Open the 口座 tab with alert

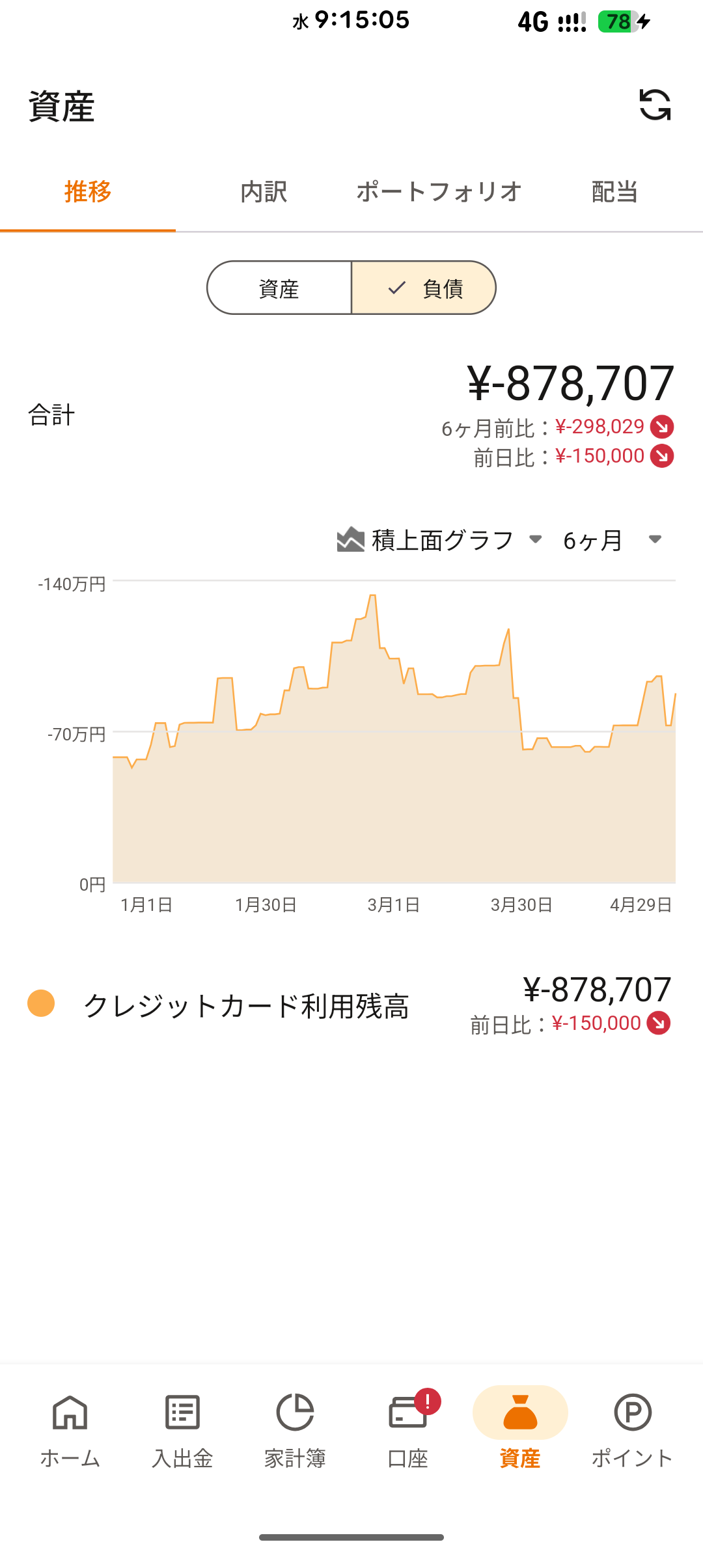[x=407, y=1429]
